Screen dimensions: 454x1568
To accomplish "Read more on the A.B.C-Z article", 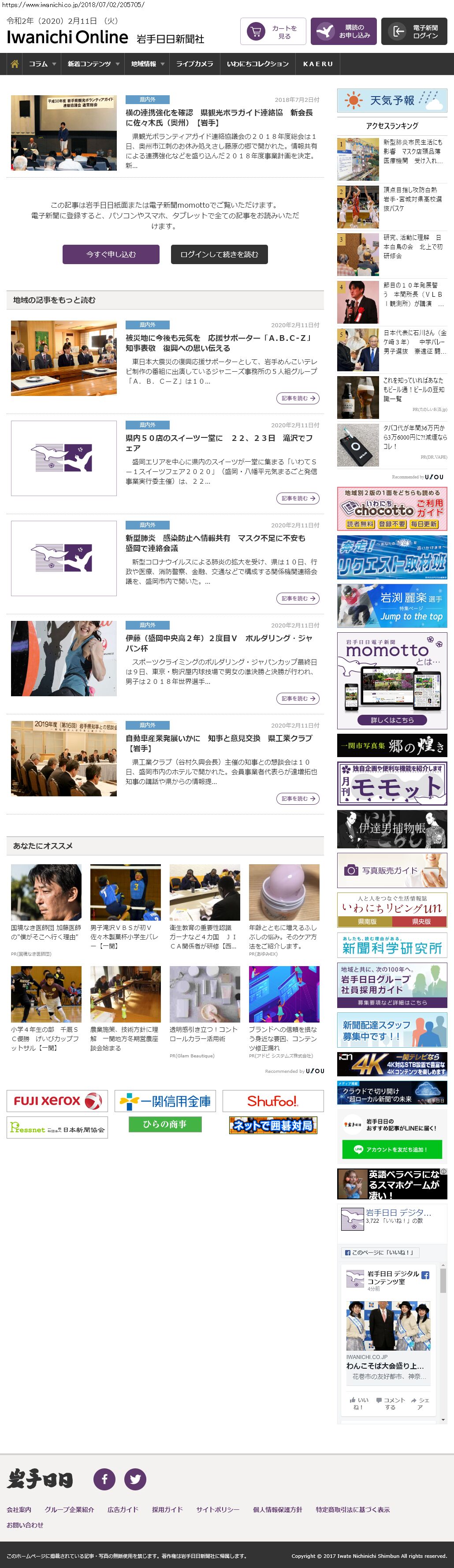I will point(298,398).
